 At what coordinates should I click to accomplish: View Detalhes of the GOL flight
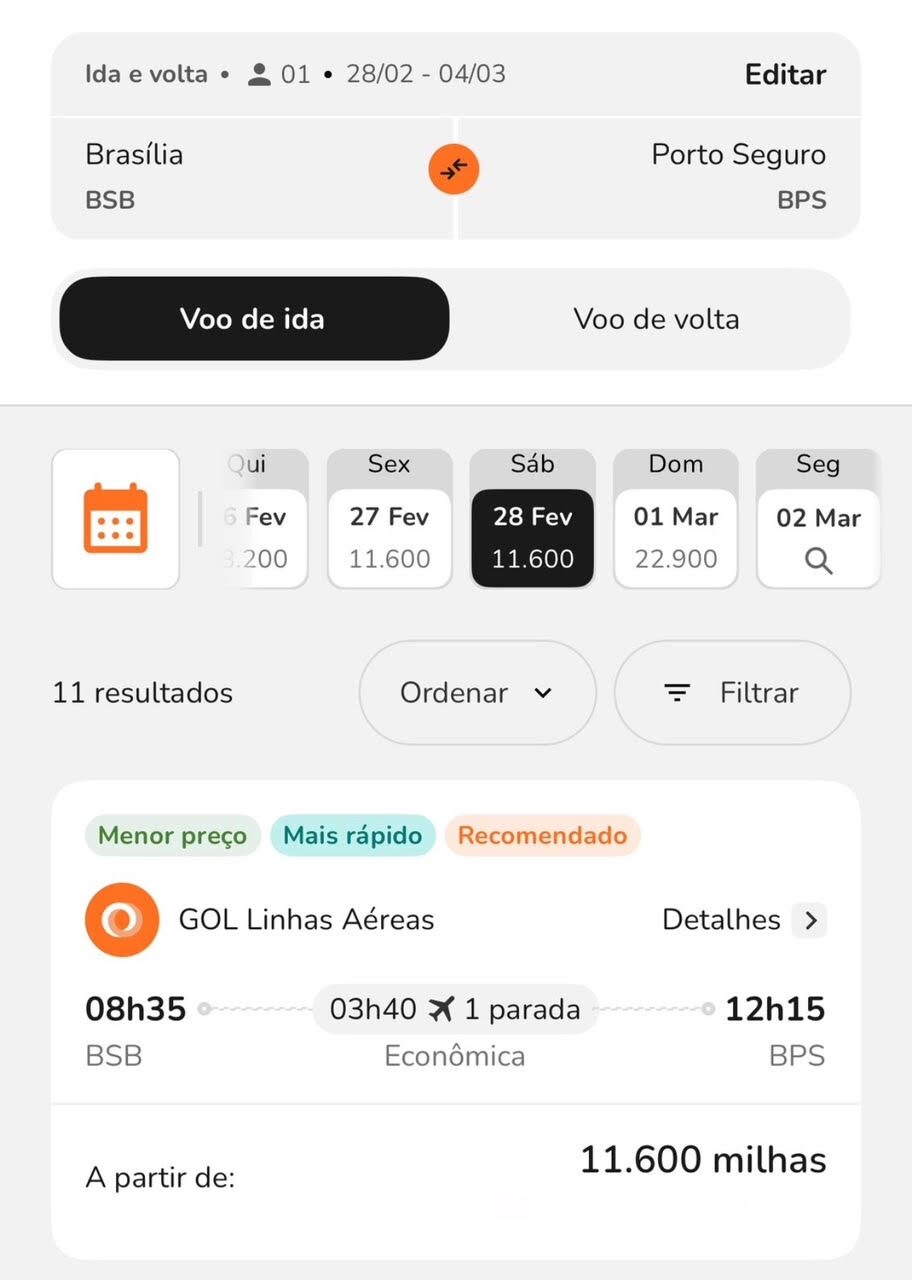coord(743,920)
